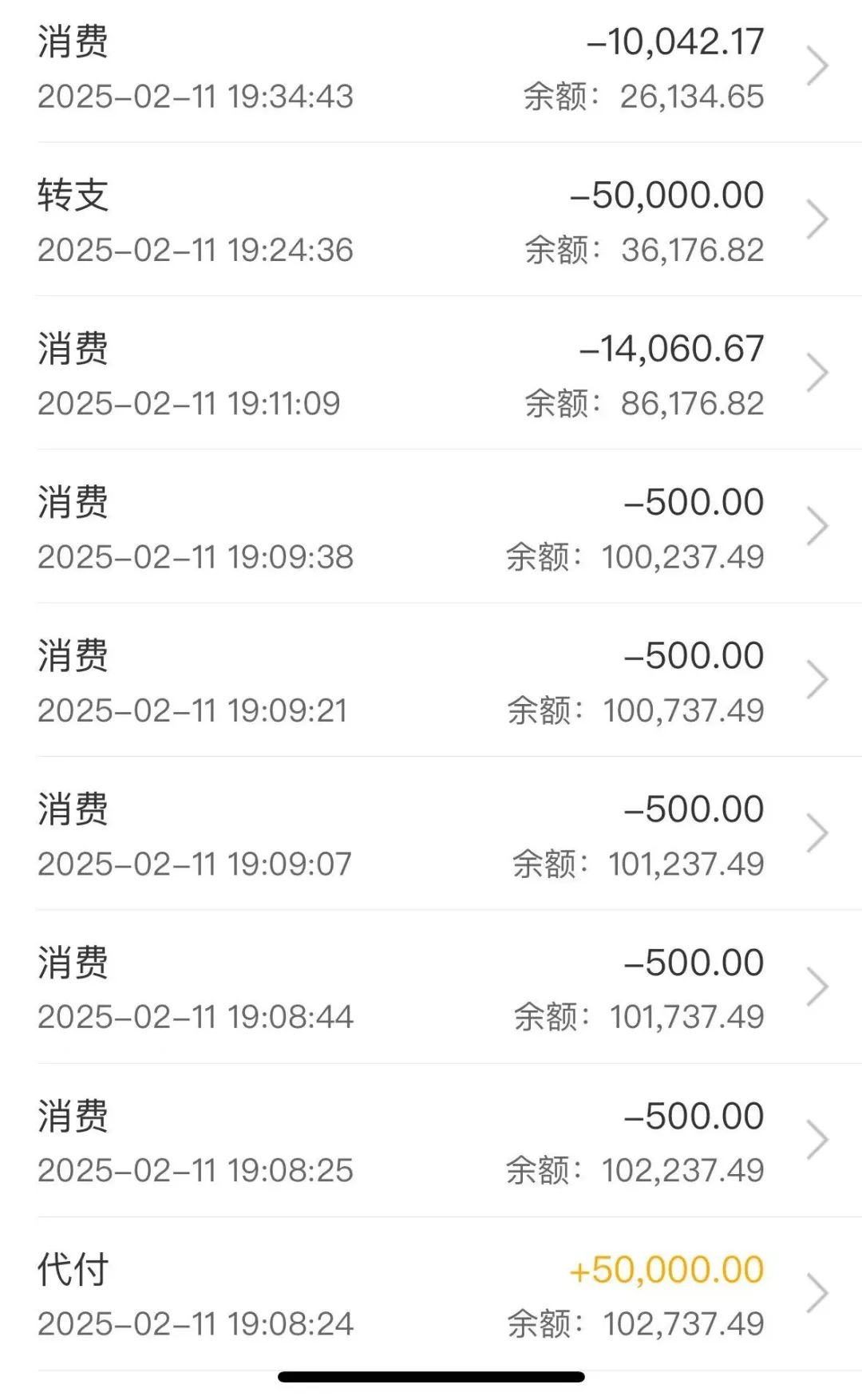Screen dimensions: 862x1400
Task: Select the 消费 transaction at 19:08:44
Action: pyautogui.click(x=431, y=986)
